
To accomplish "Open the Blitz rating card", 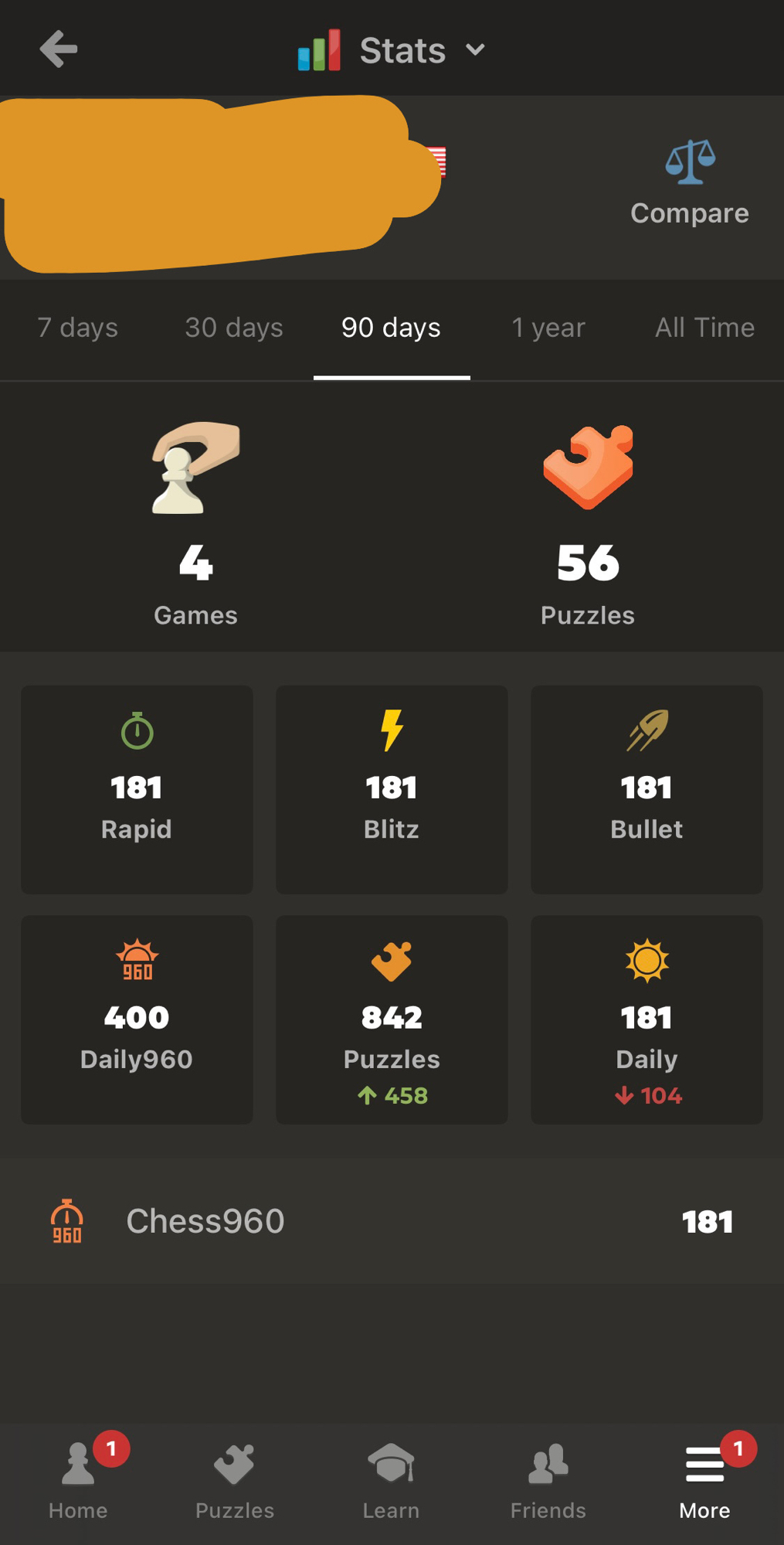I will (x=392, y=789).
